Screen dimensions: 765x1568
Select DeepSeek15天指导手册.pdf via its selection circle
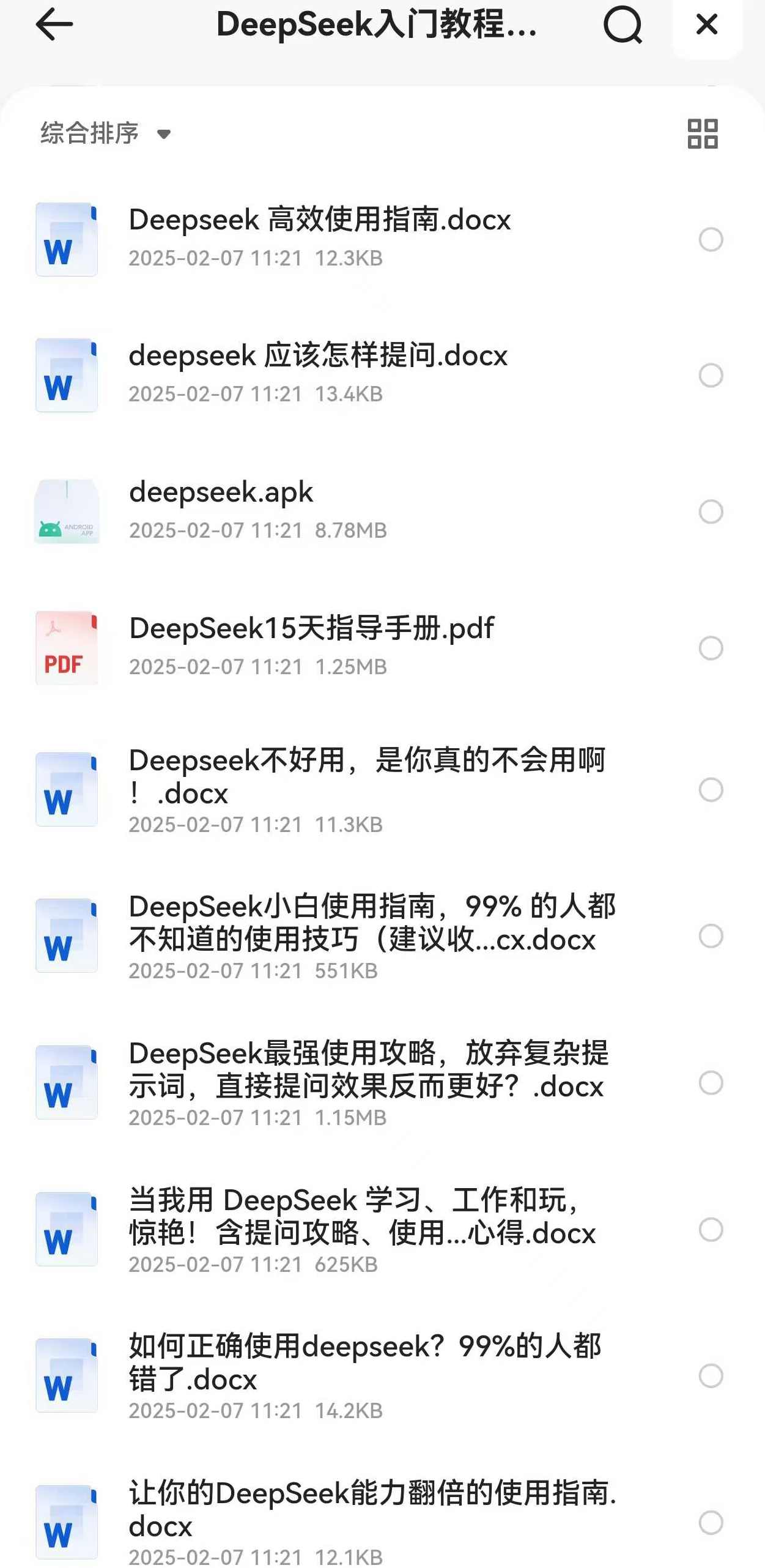coord(711,649)
